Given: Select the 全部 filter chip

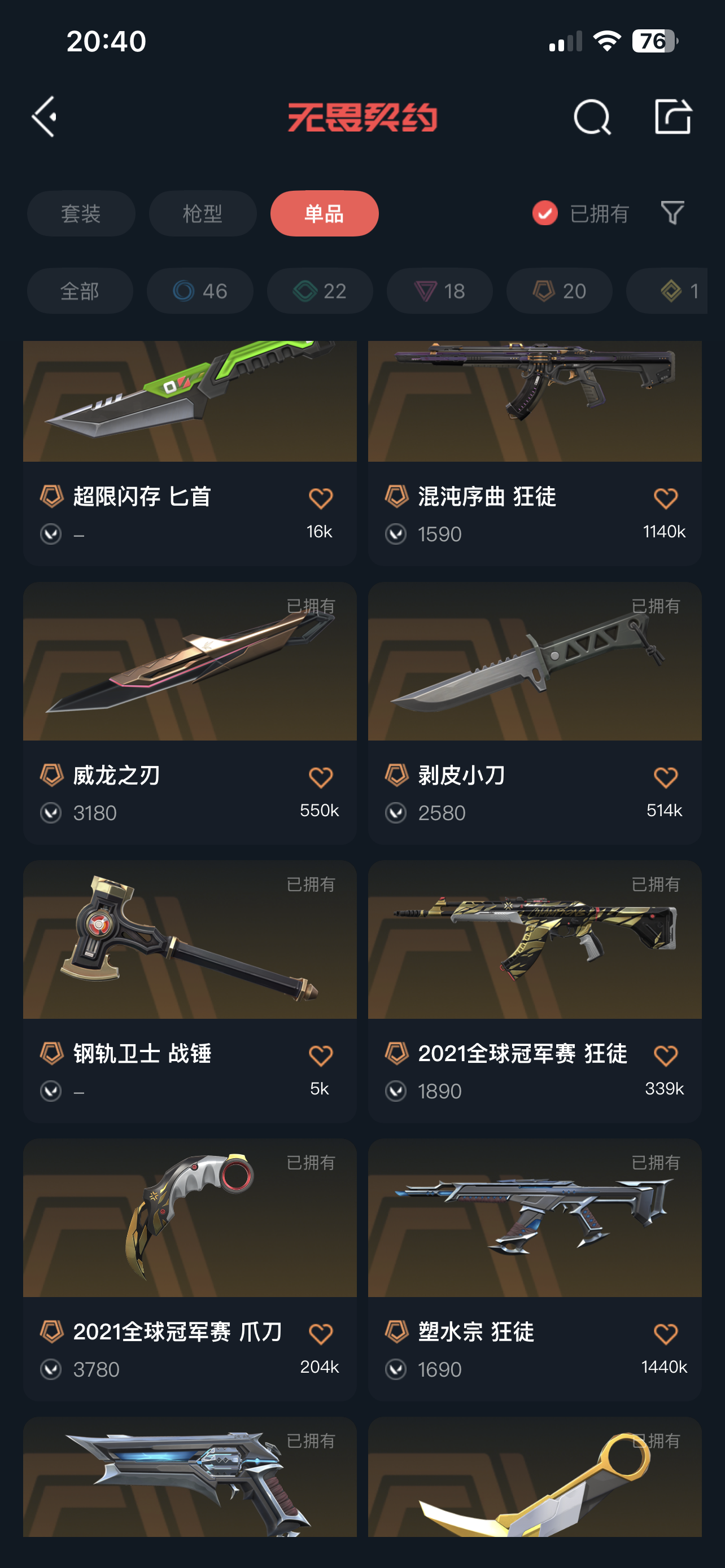Looking at the screenshot, I should tap(80, 291).
